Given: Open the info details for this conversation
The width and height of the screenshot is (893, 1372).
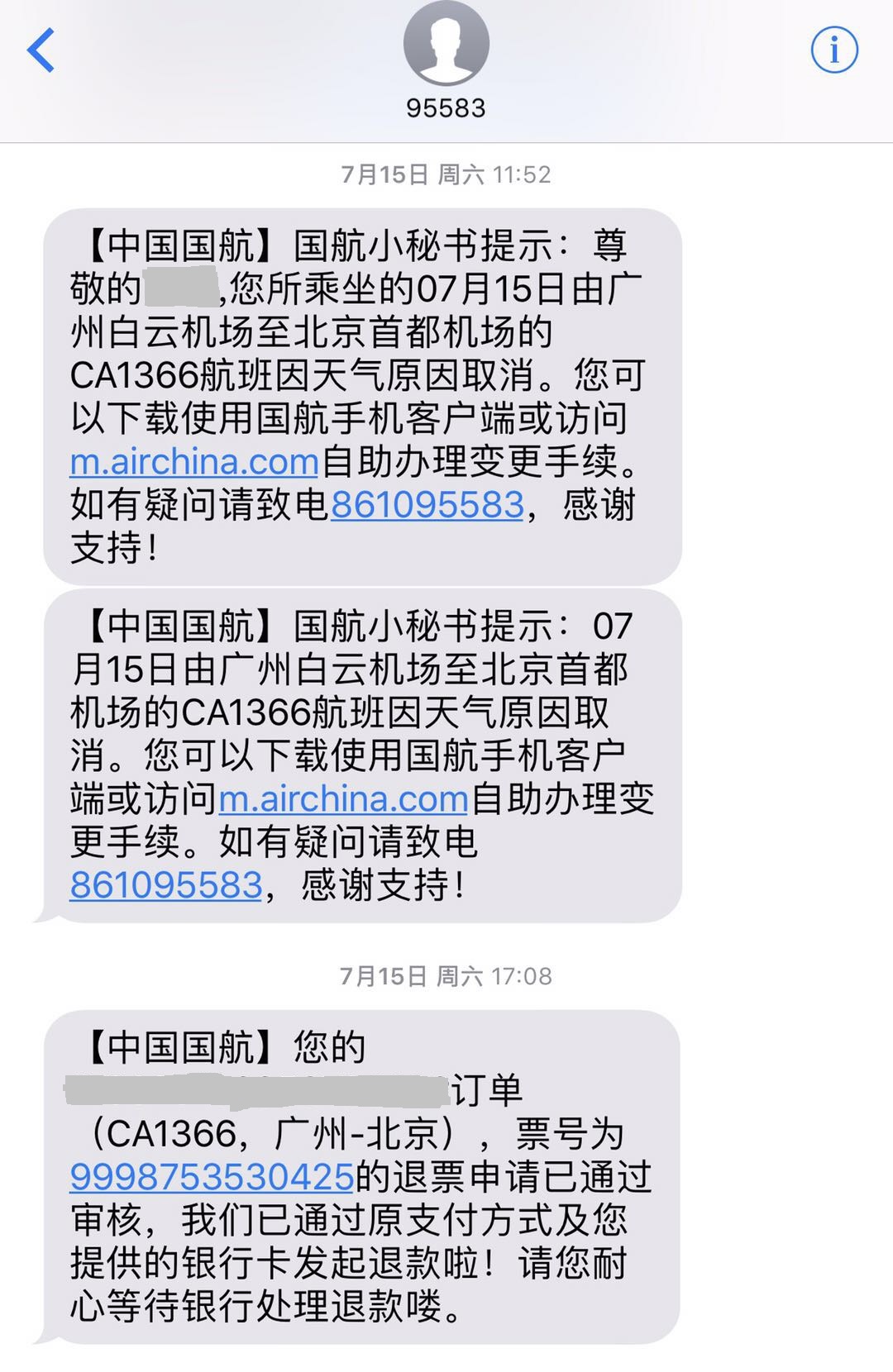Looking at the screenshot, I should point(833,50).
